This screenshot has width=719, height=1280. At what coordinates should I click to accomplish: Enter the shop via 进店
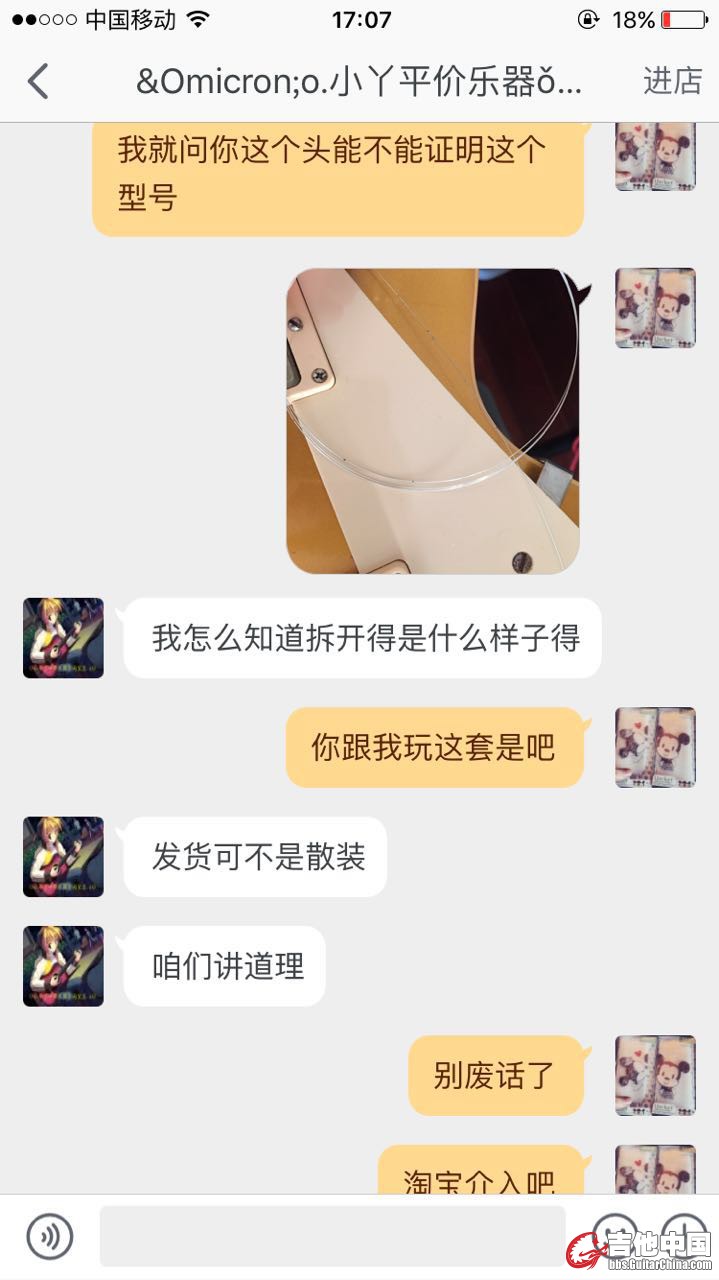(x=672, y=81)
